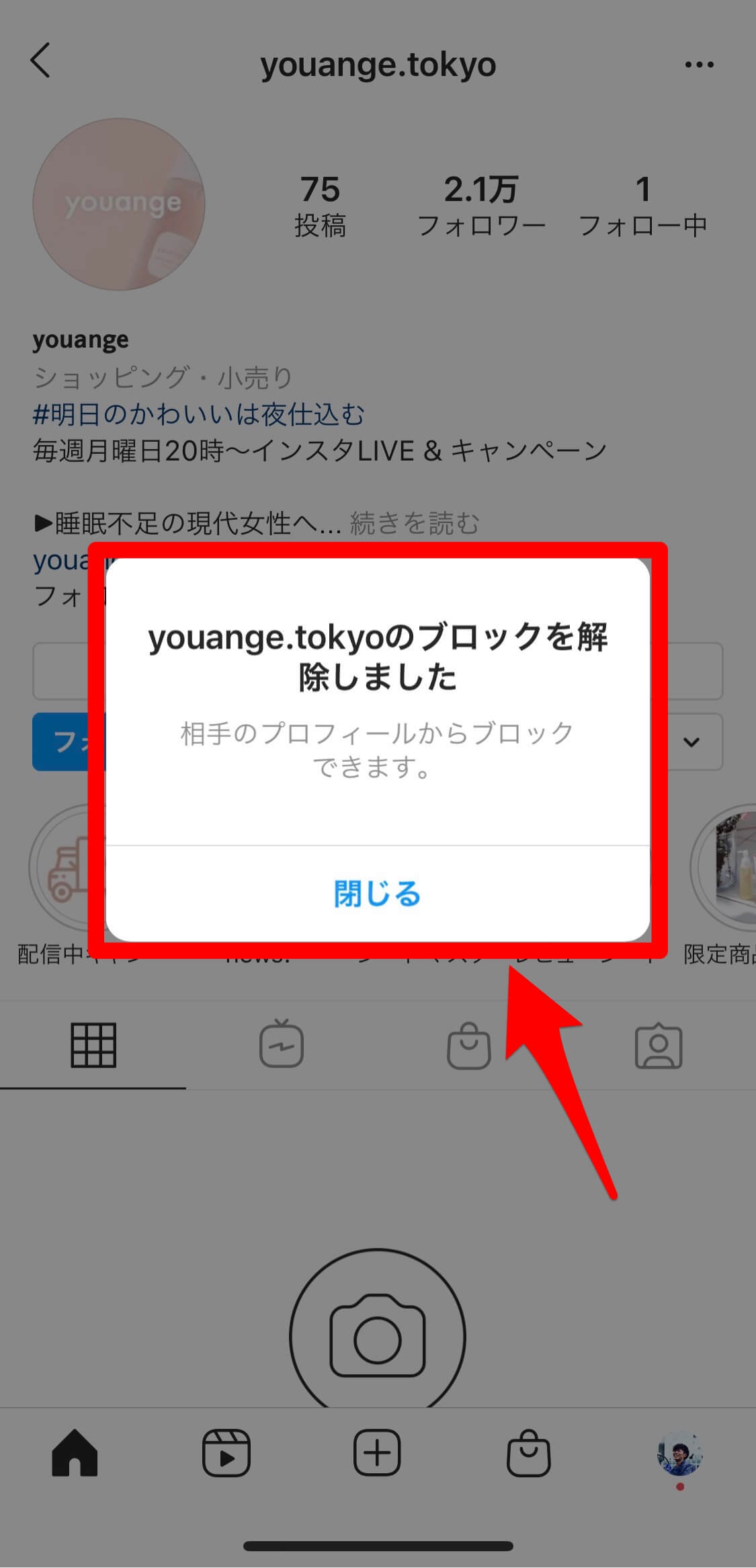Image resolution: width=756 pixels, height=1568 pixels.
Task: Expand suggested accounts chevron dropdown
Action: (x=691, y=742)
